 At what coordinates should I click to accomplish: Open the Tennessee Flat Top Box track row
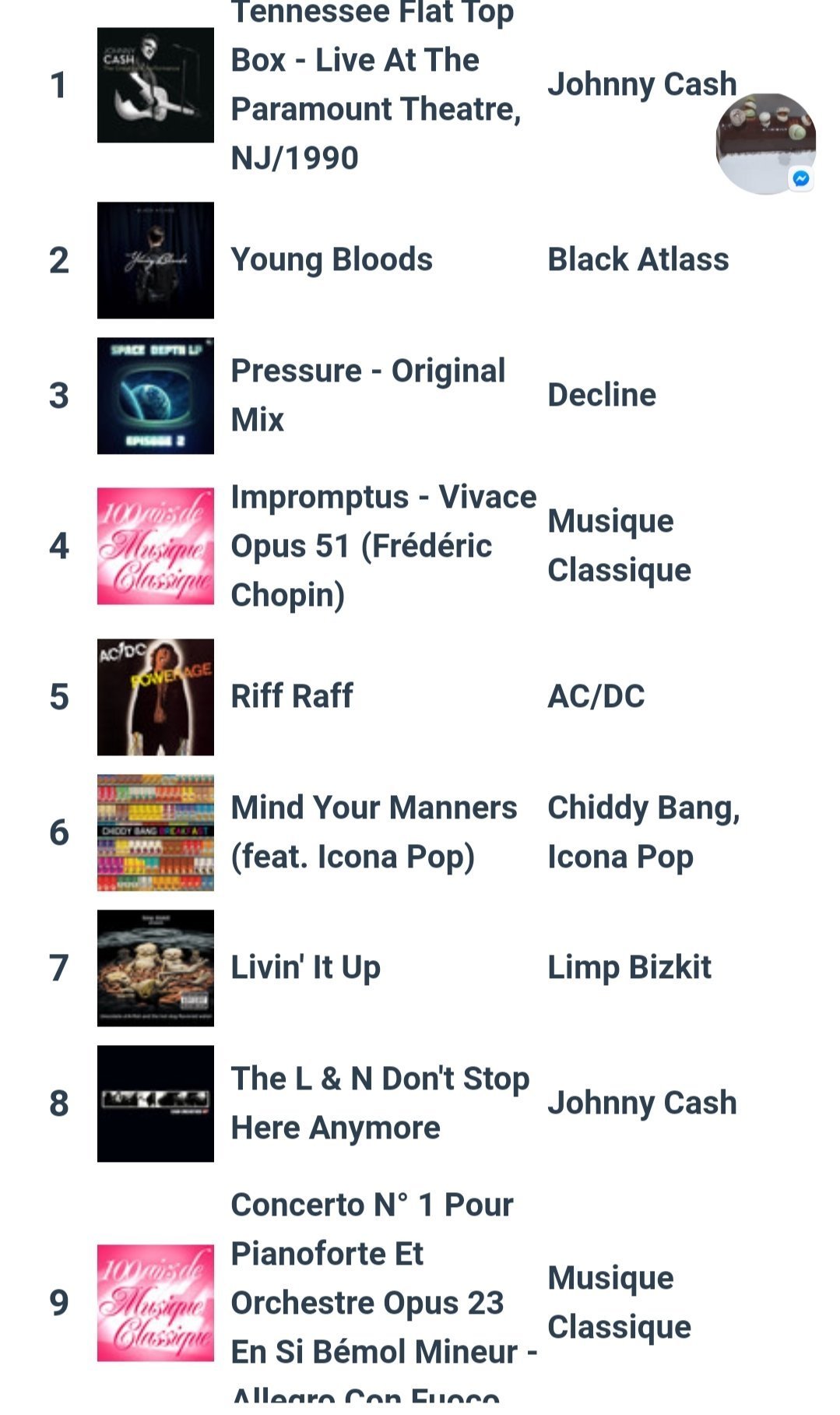coord(420,85)
